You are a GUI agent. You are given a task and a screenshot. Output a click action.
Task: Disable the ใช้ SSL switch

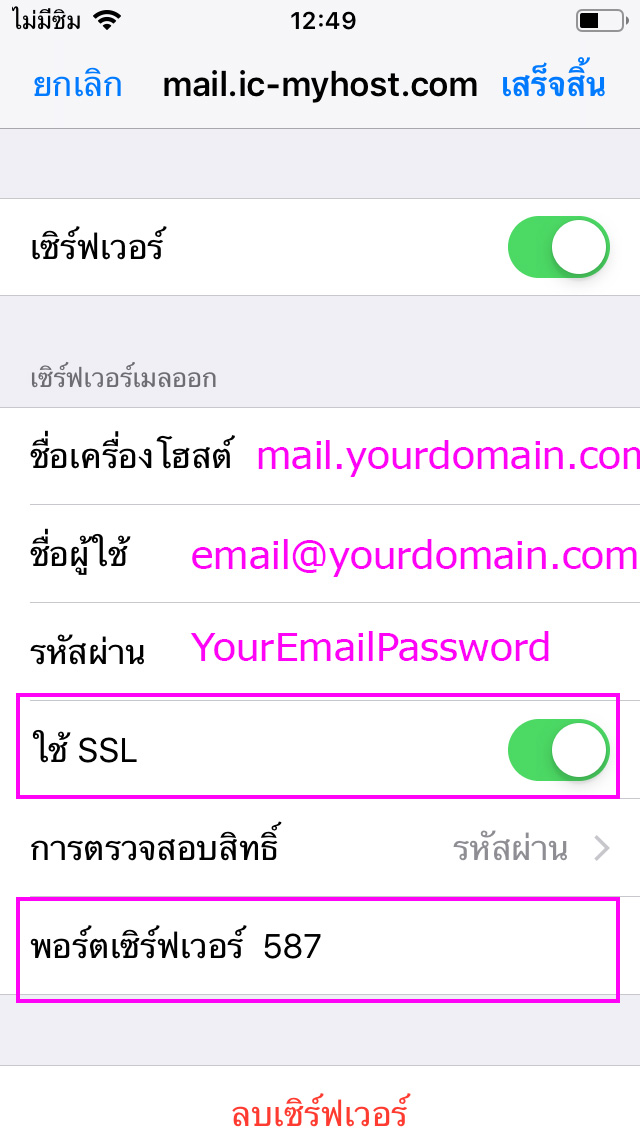[558, 749]
